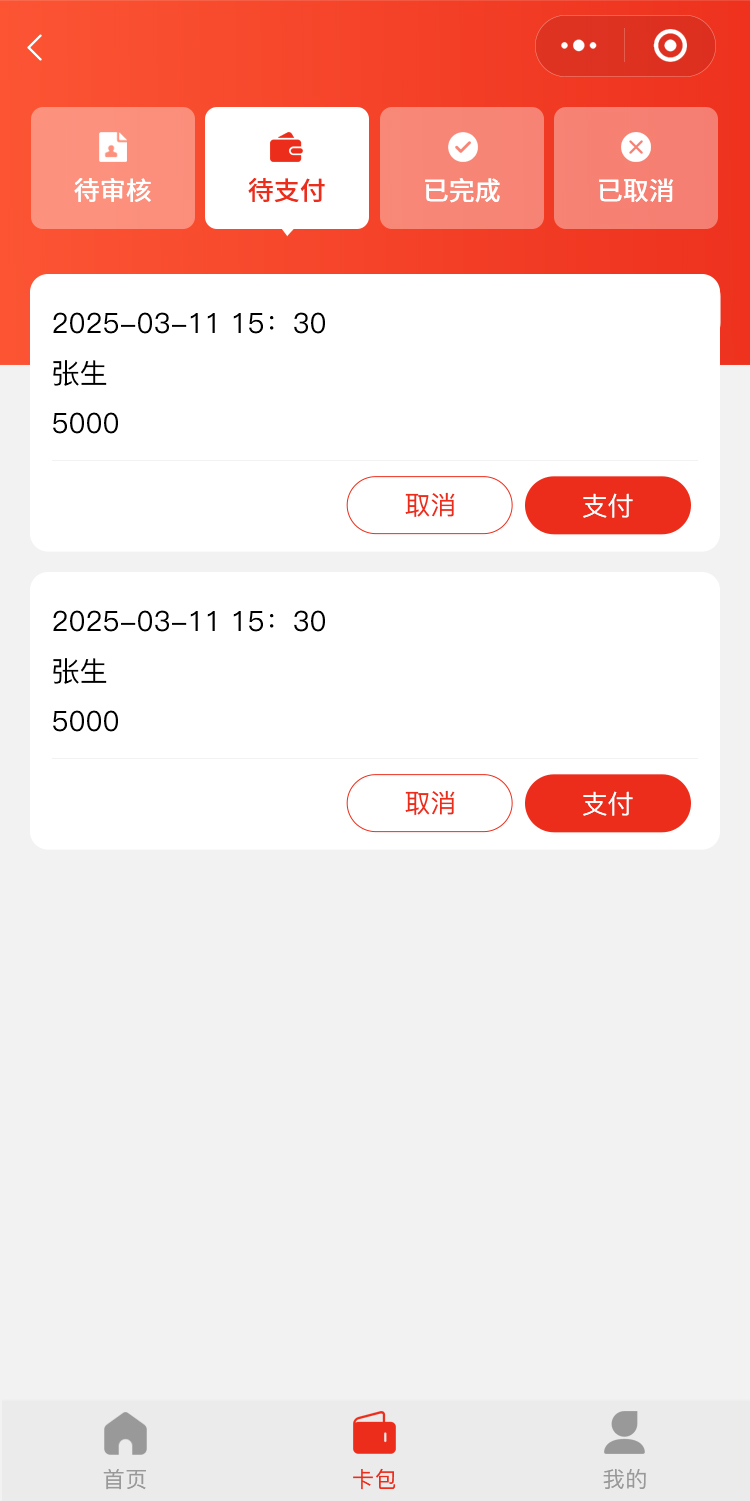
Task: Go to the 首页 tab
Action: 125,1450
